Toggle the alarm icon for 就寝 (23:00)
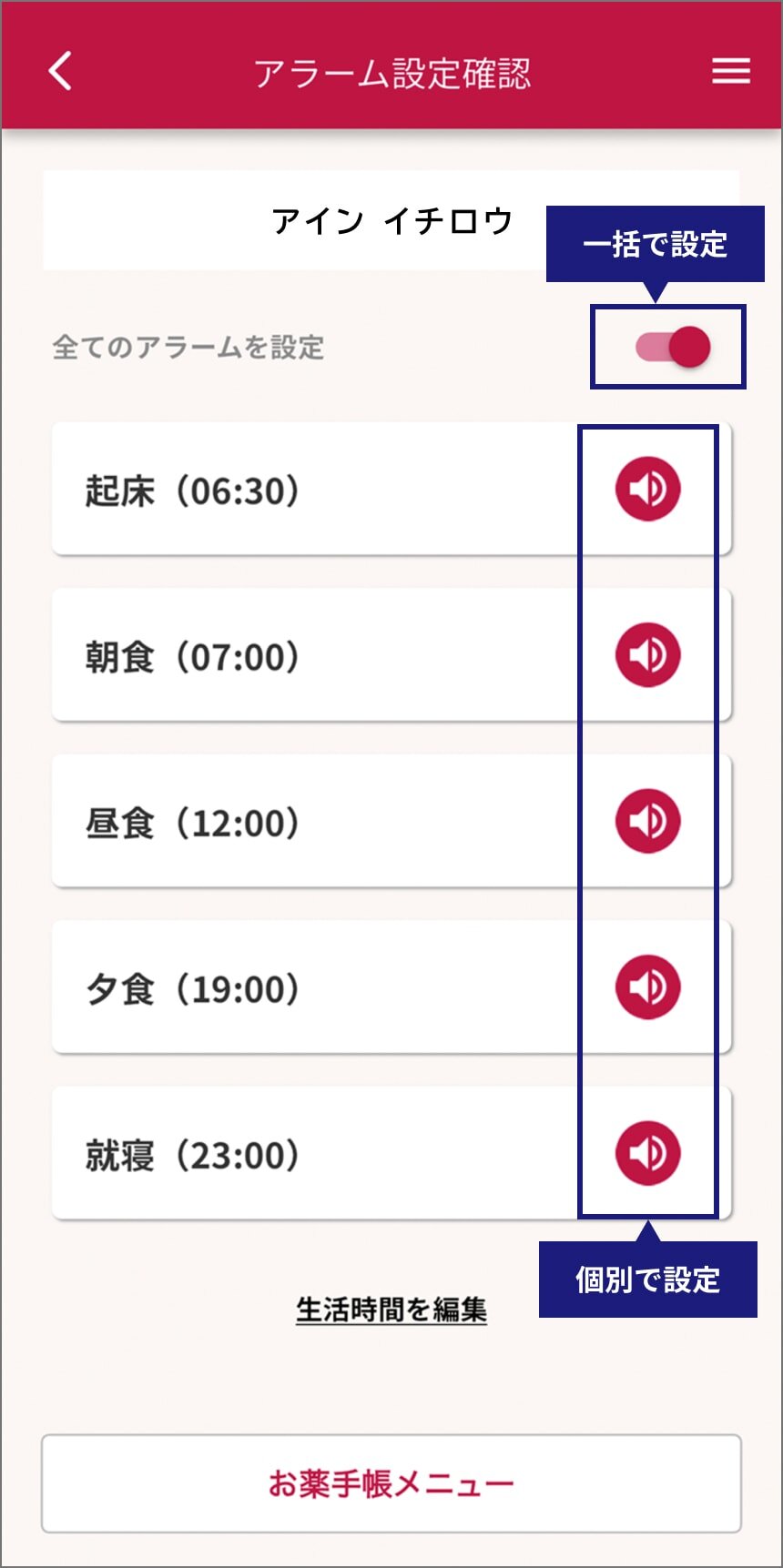Image resolution: width=783 pixels, height=1568 pixels. coord(647,1153)
